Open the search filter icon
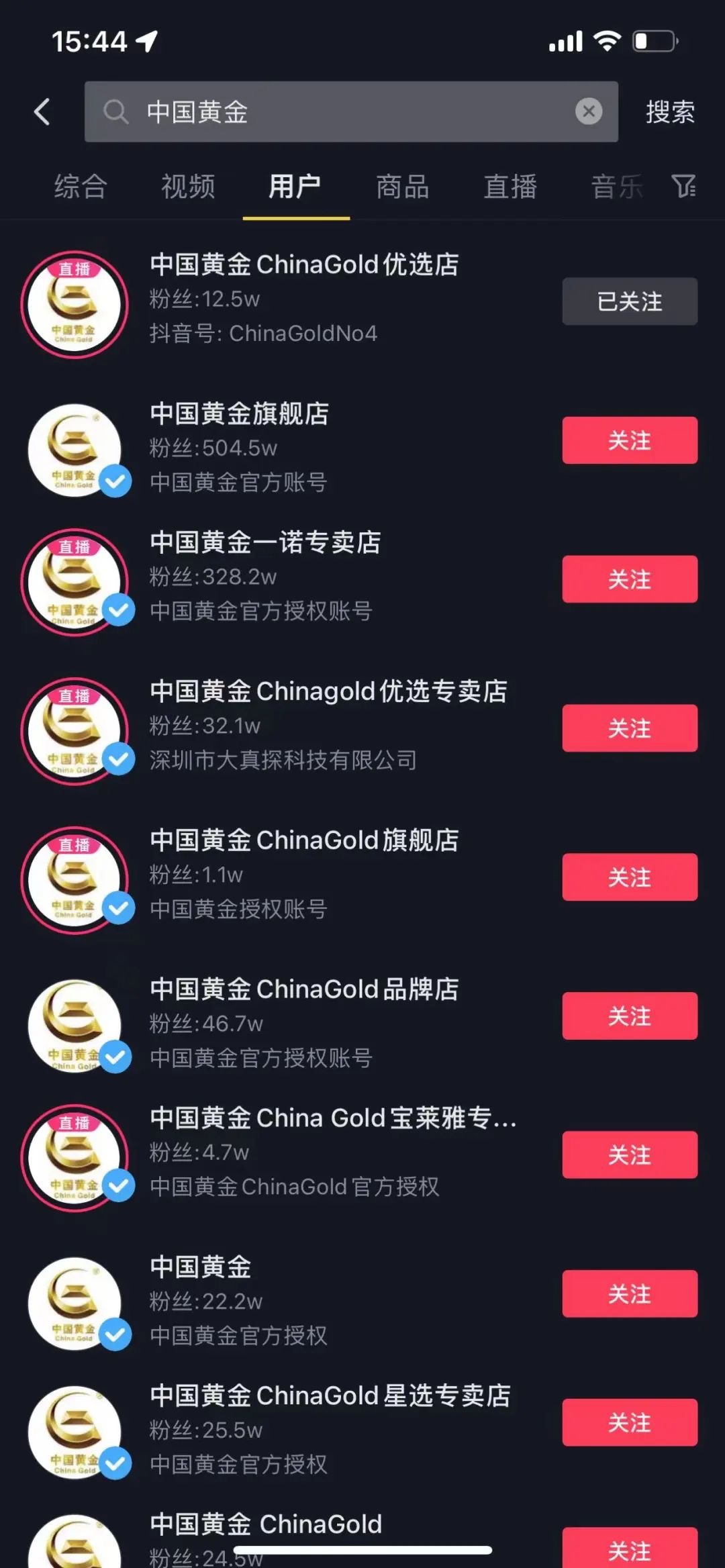The image size is (725, 1568). 683,186
